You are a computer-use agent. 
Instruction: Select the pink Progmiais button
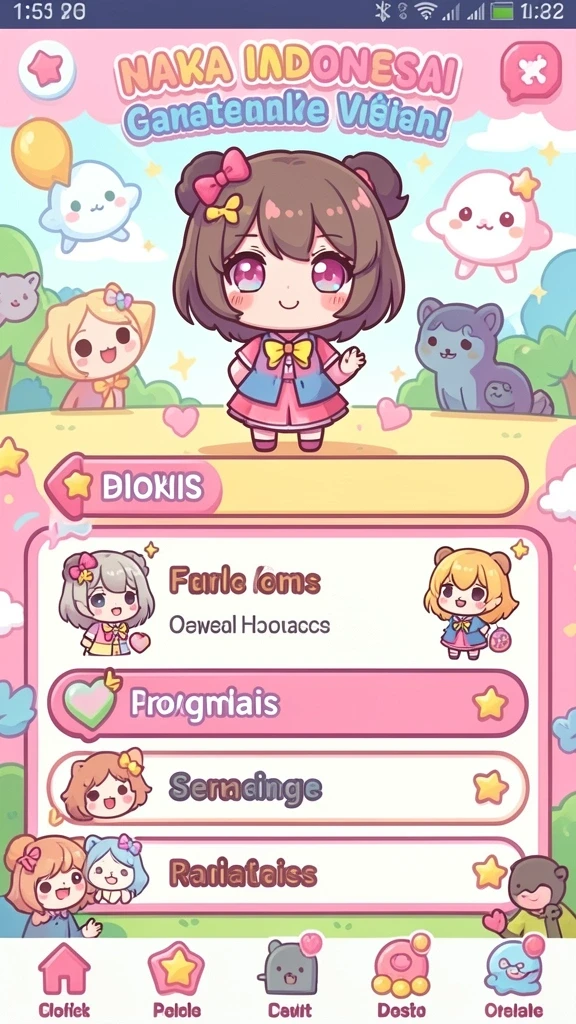288,704
